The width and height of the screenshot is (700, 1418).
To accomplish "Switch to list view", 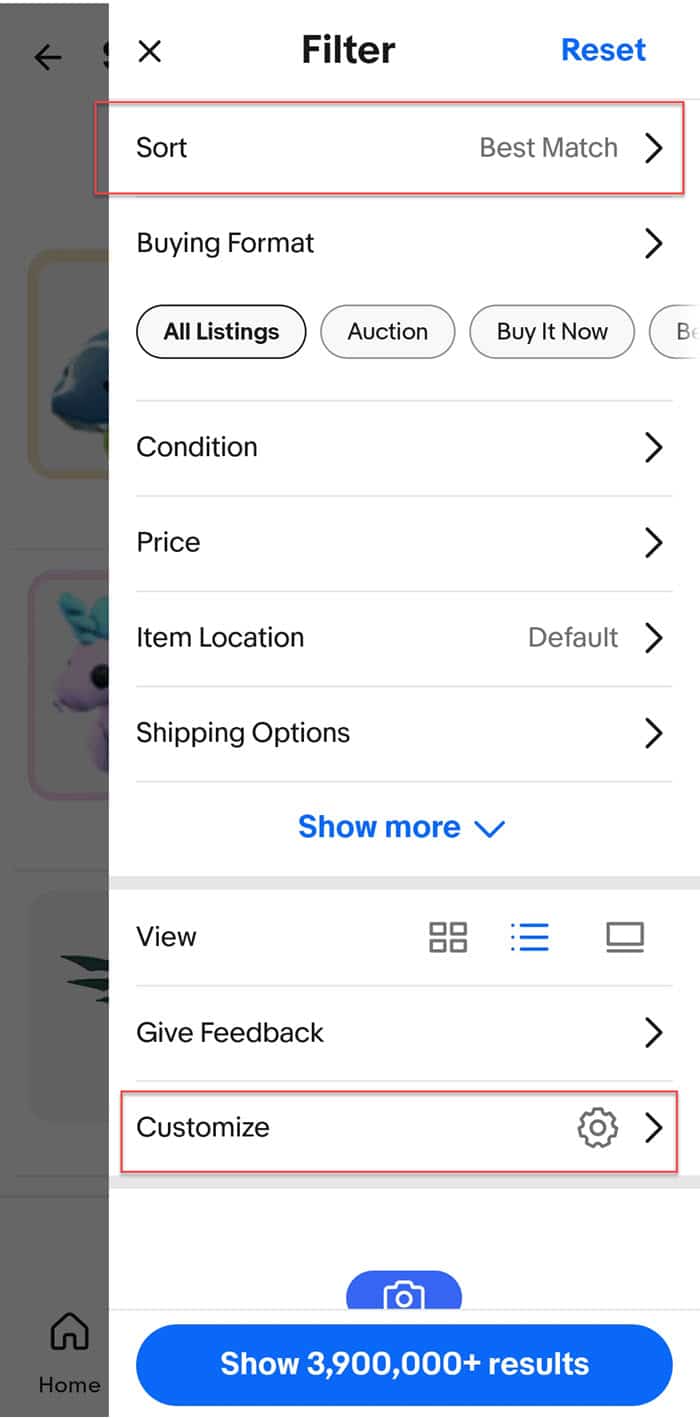I will tap(529, 937).
